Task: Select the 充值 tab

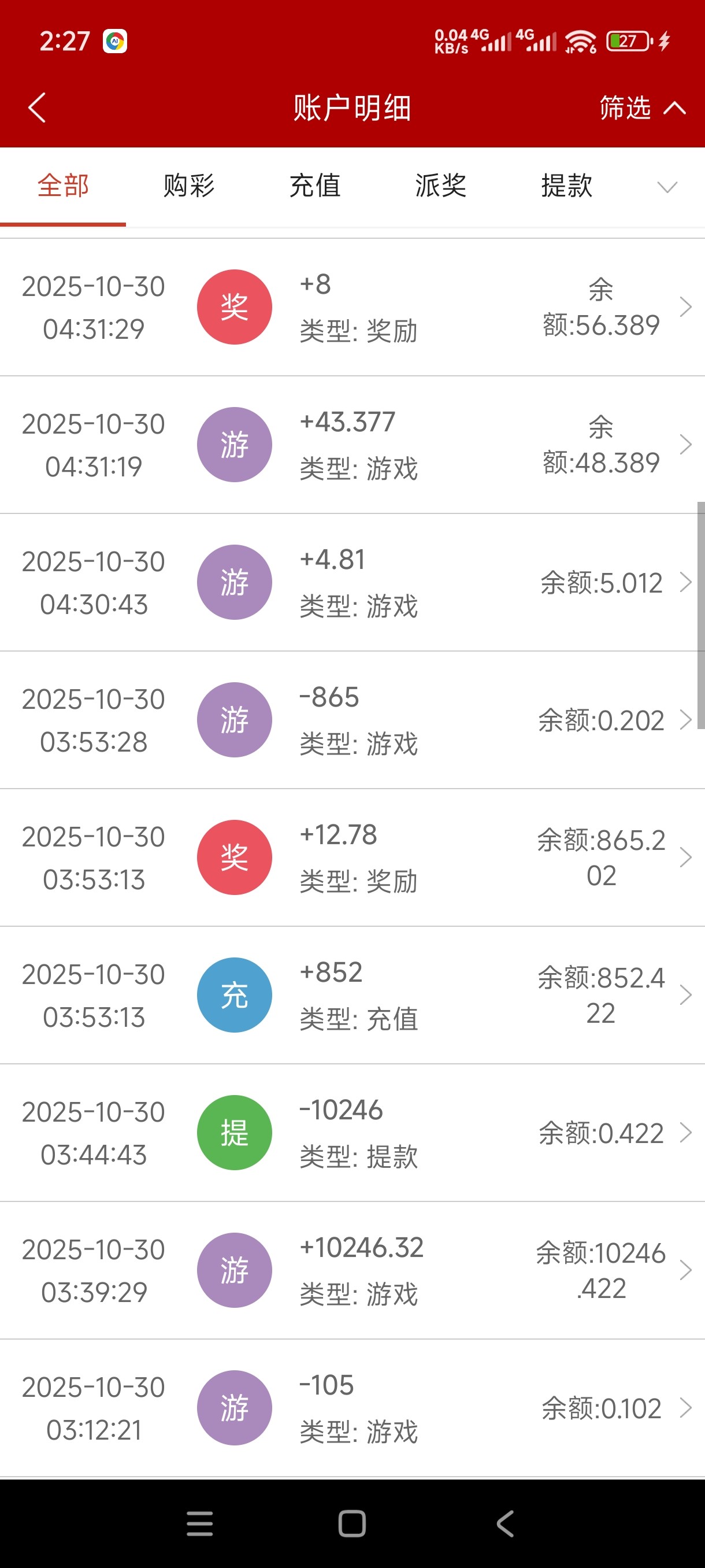Action: [x=315, y=186]
